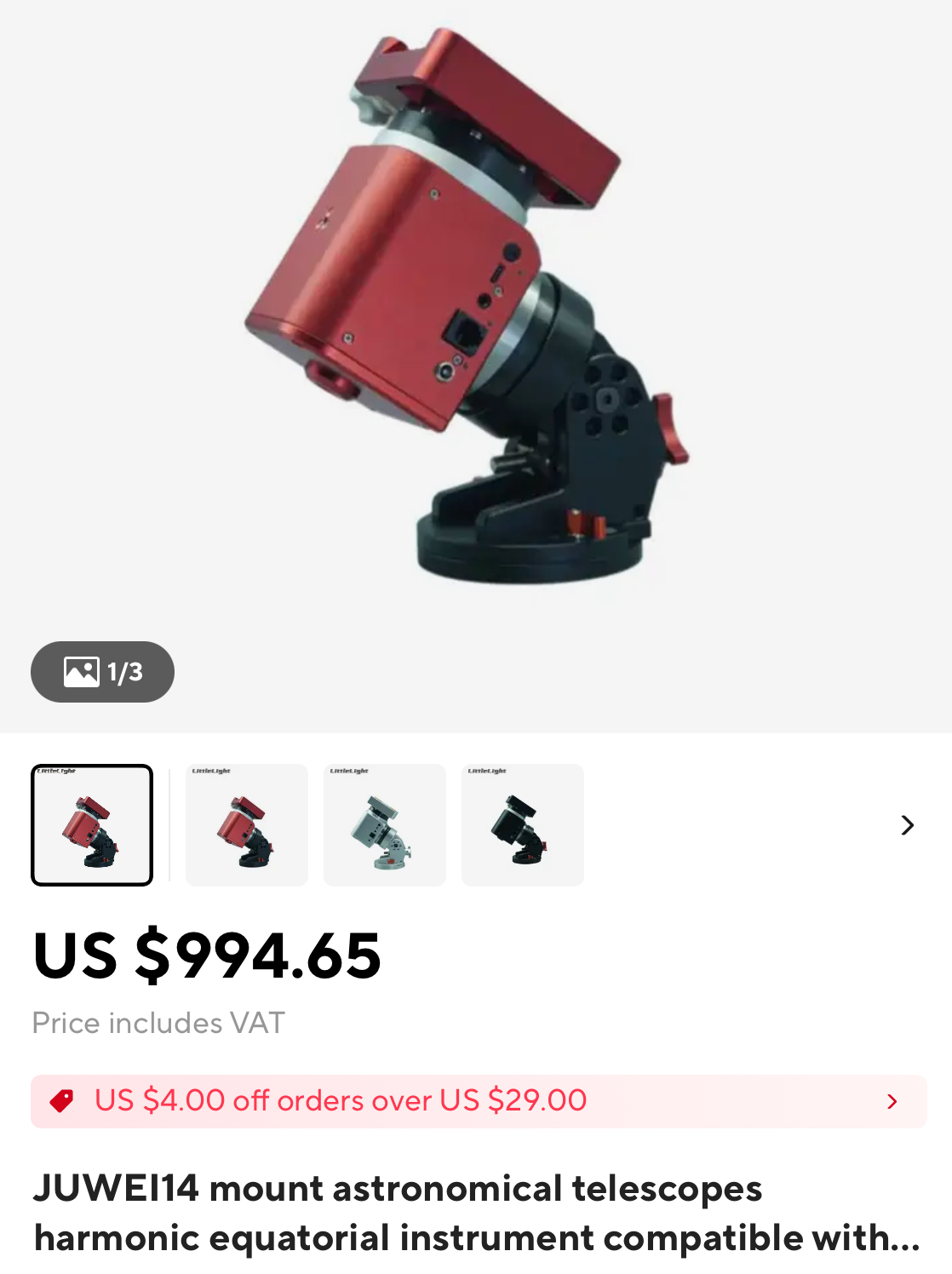Choose the black mount variant thumbnail

point(523,825)
